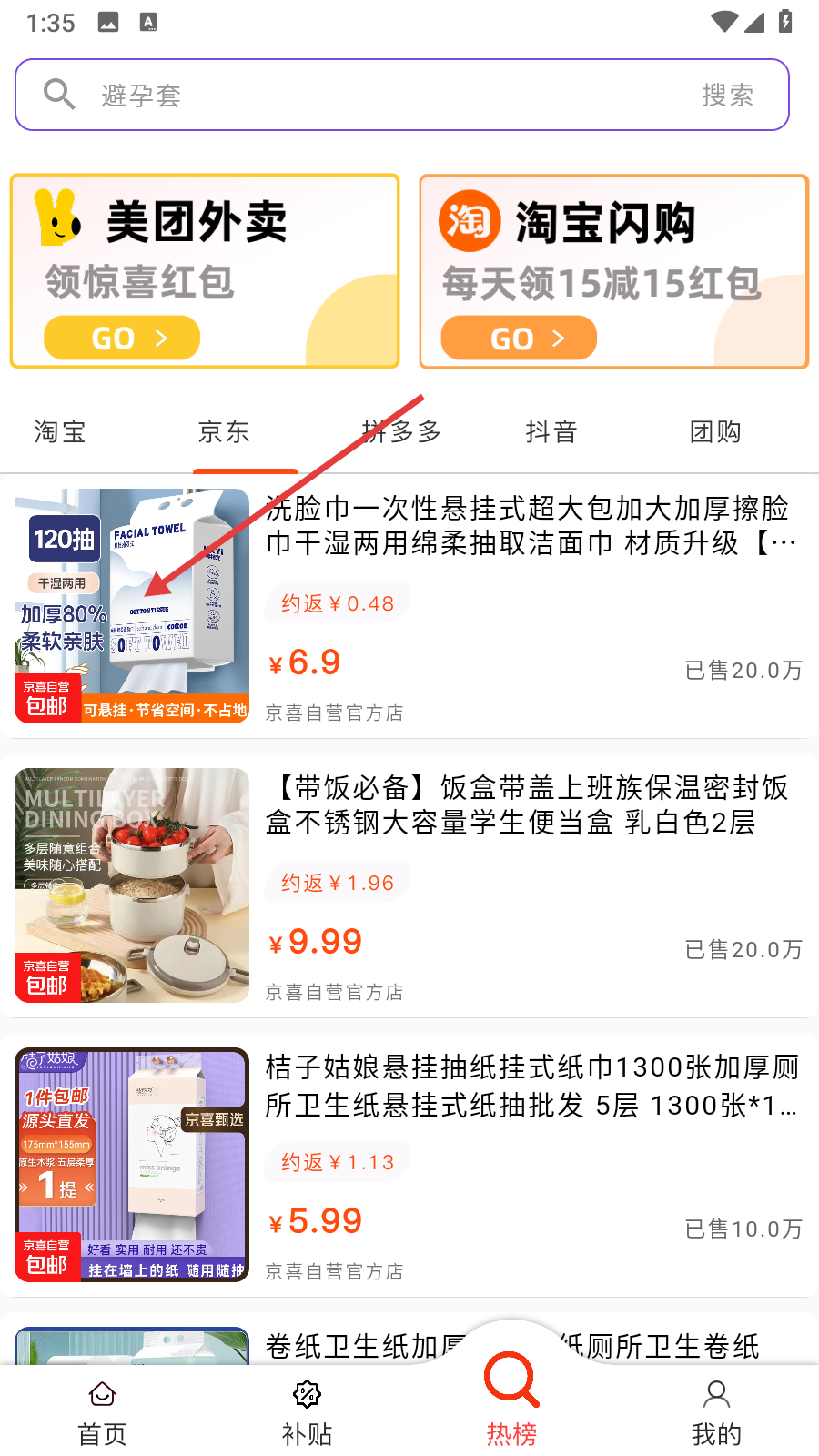Open the 美团外卖 red packet banner
Screen dimensions: 819x1456
point(205,271)
